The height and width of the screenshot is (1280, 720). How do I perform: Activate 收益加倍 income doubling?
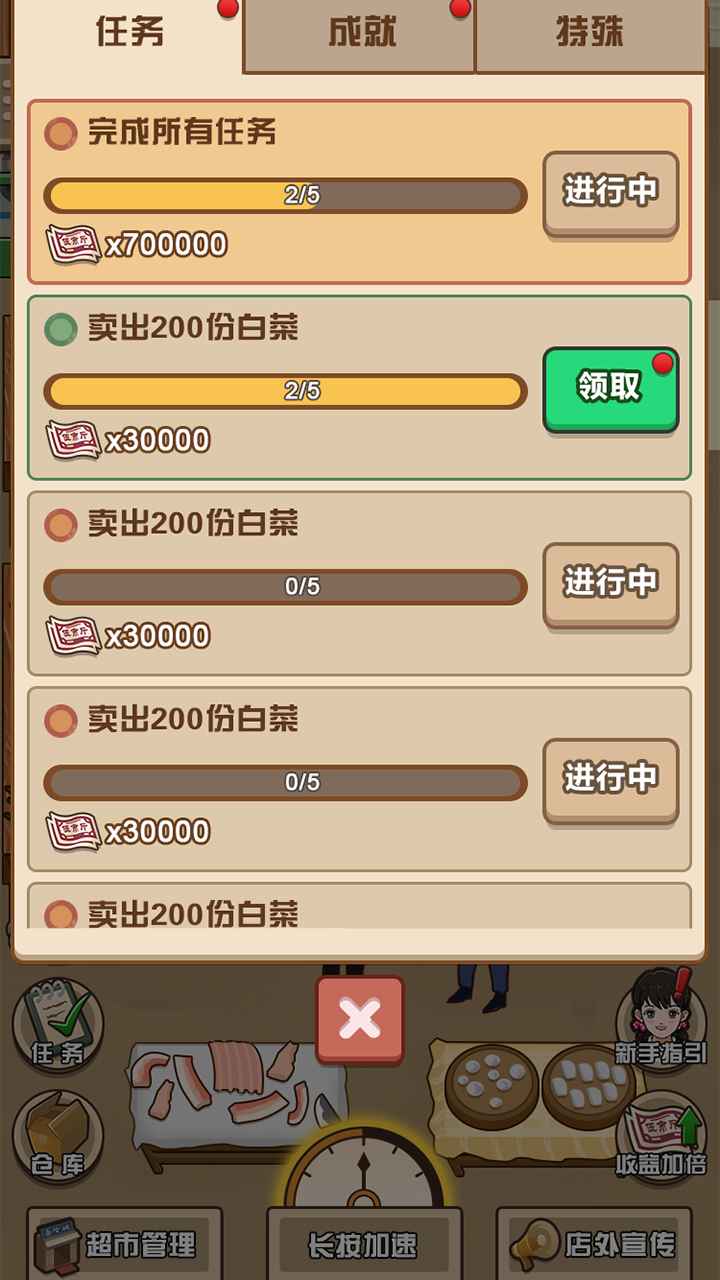pos(662,1137)
